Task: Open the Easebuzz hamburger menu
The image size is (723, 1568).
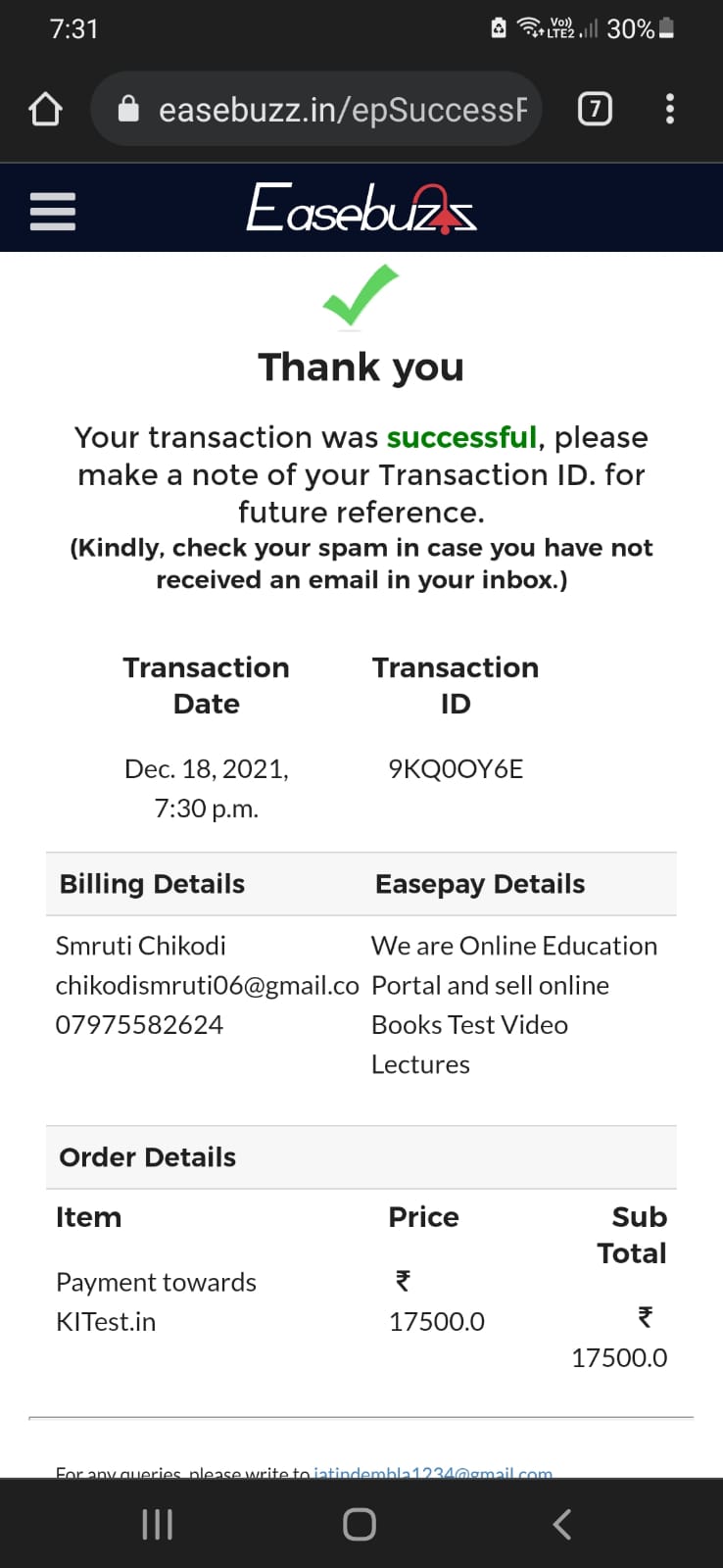Action: click(53, 211)
